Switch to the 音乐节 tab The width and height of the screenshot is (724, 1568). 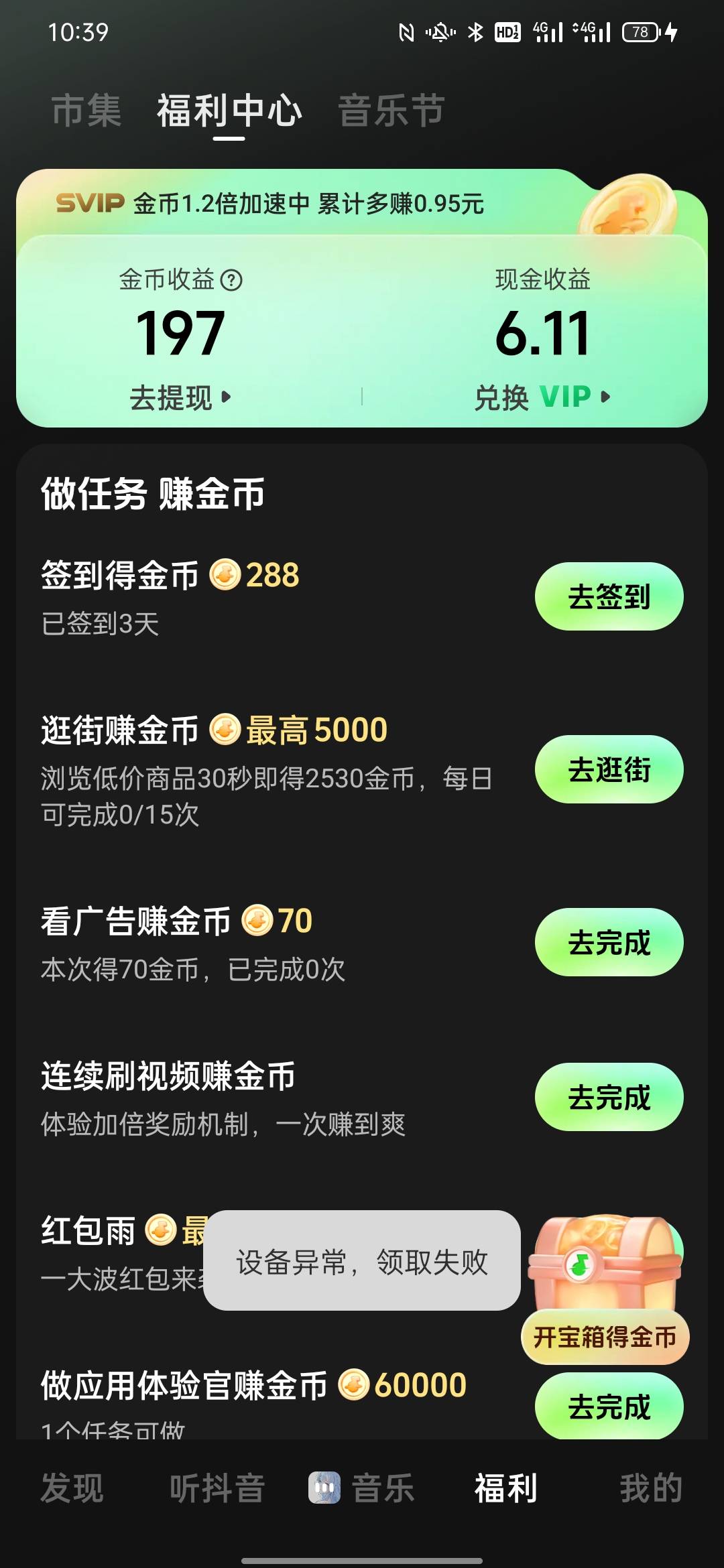pos(391,111)
